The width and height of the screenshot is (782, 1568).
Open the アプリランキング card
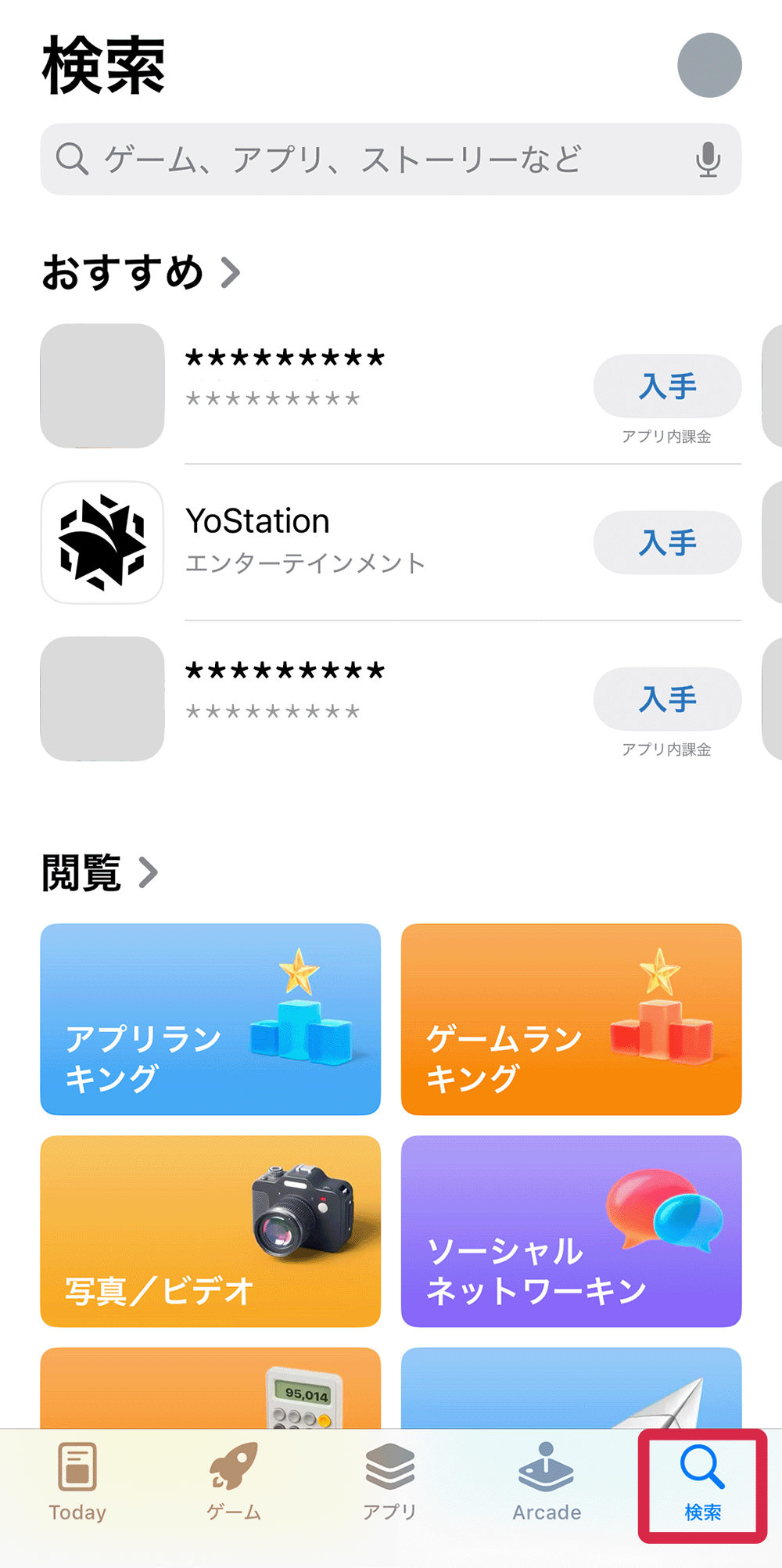tap(210, 1019)
